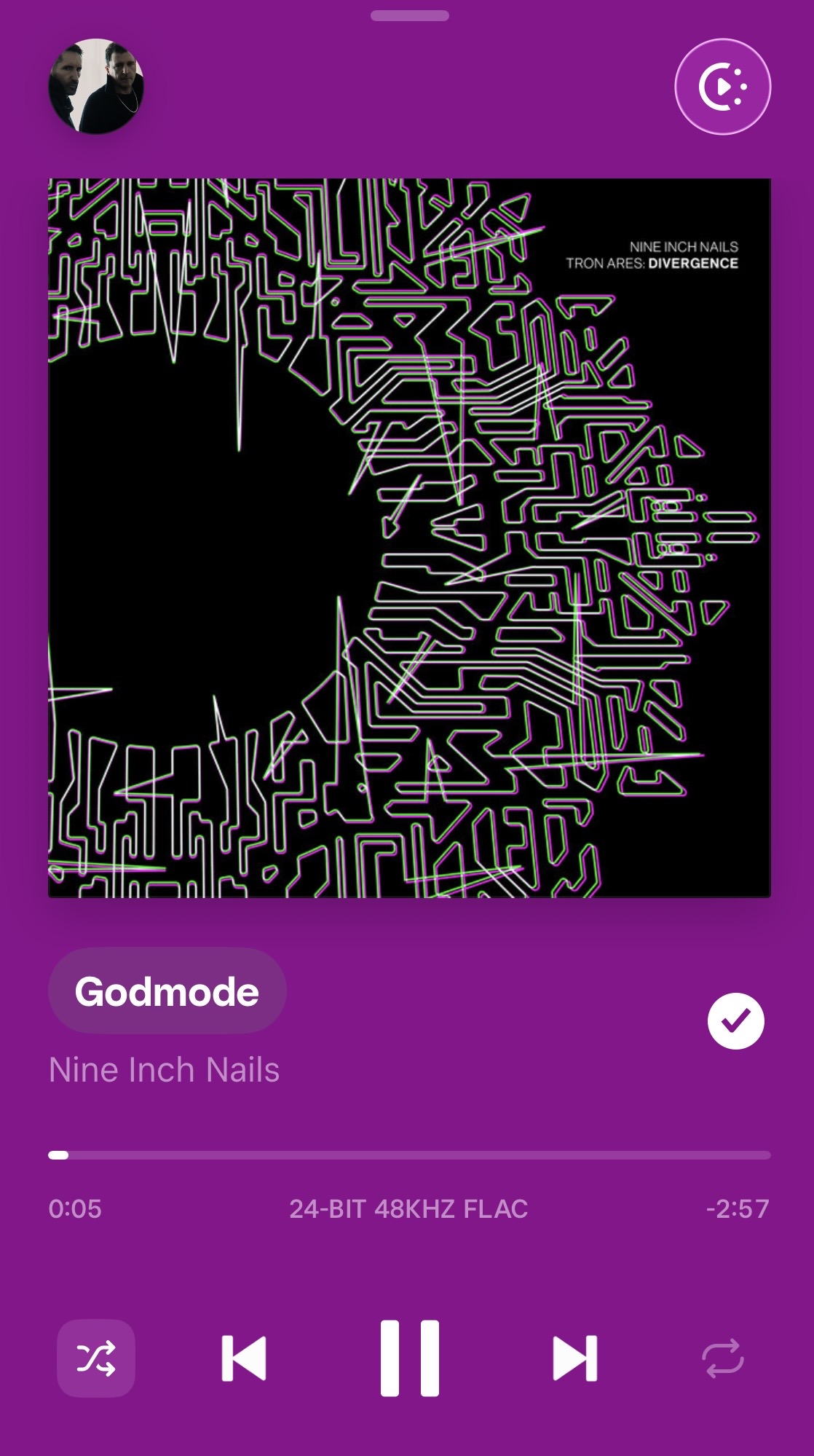The height and width of the screenshot is (1456, 814).
Task: Tap the Godmode song title chip
Action: pos(167,991)
